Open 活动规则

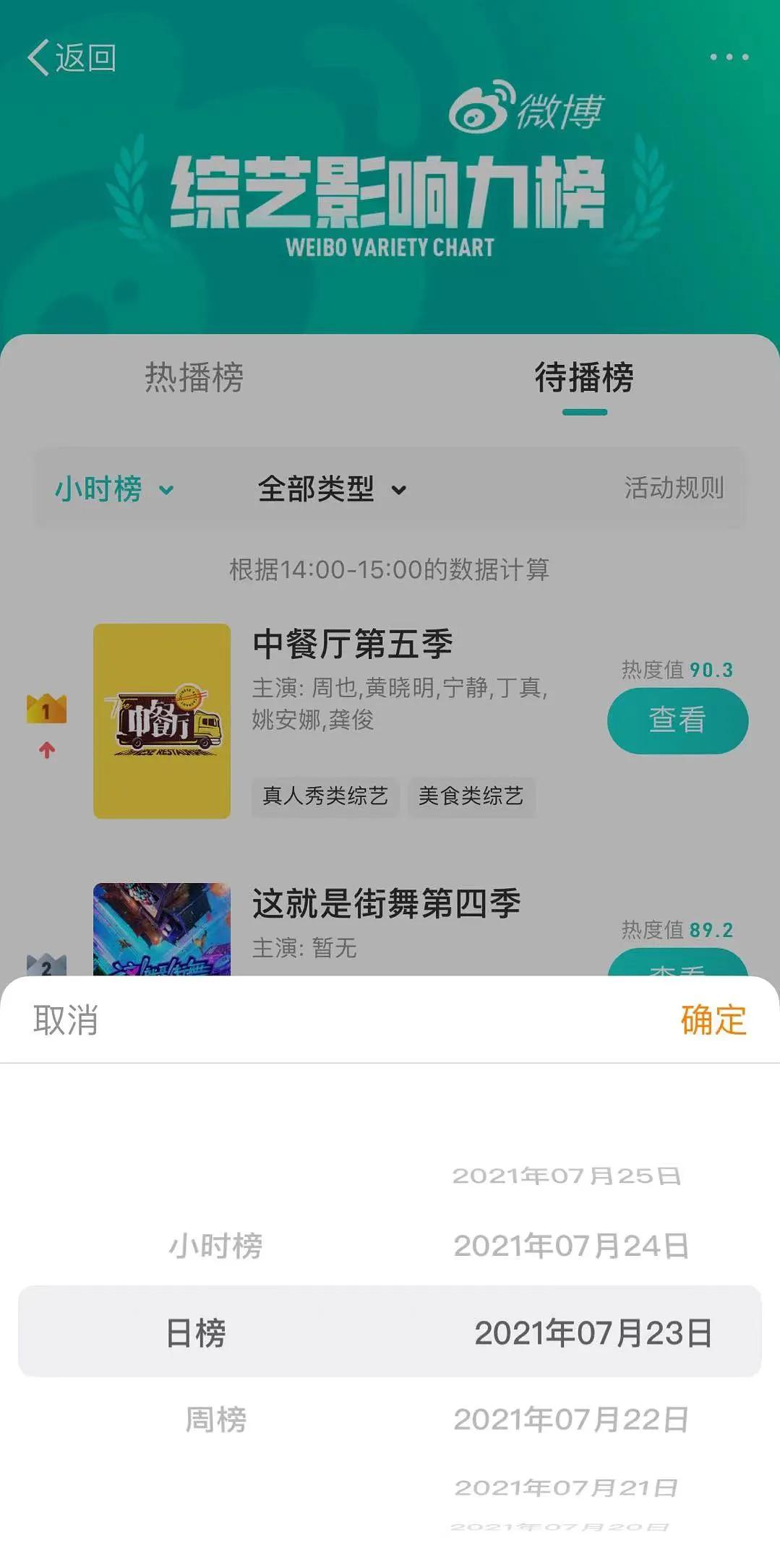point(674,488)
